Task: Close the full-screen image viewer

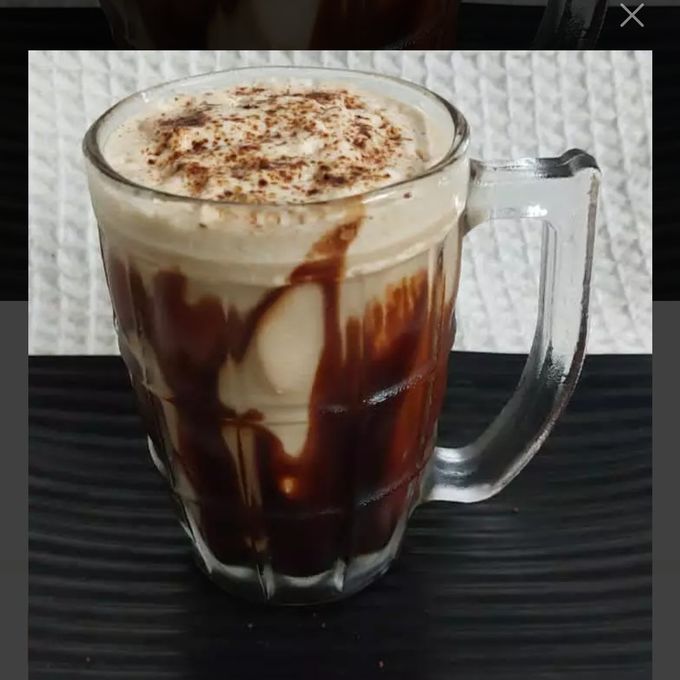Action: point(631,15)
